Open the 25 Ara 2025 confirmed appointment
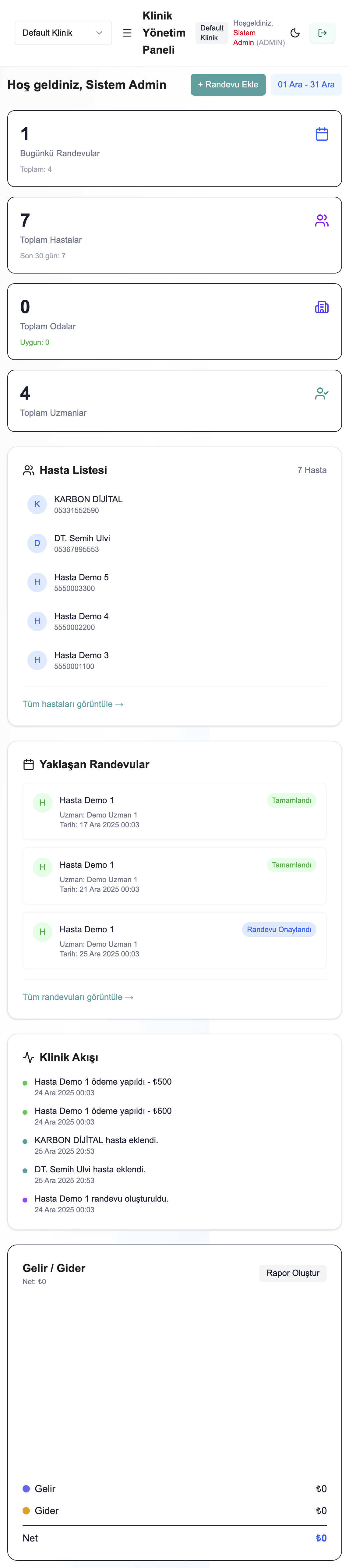Image resolution: width=349 pixels, height=1568 pixels. [x=174, y=941]
